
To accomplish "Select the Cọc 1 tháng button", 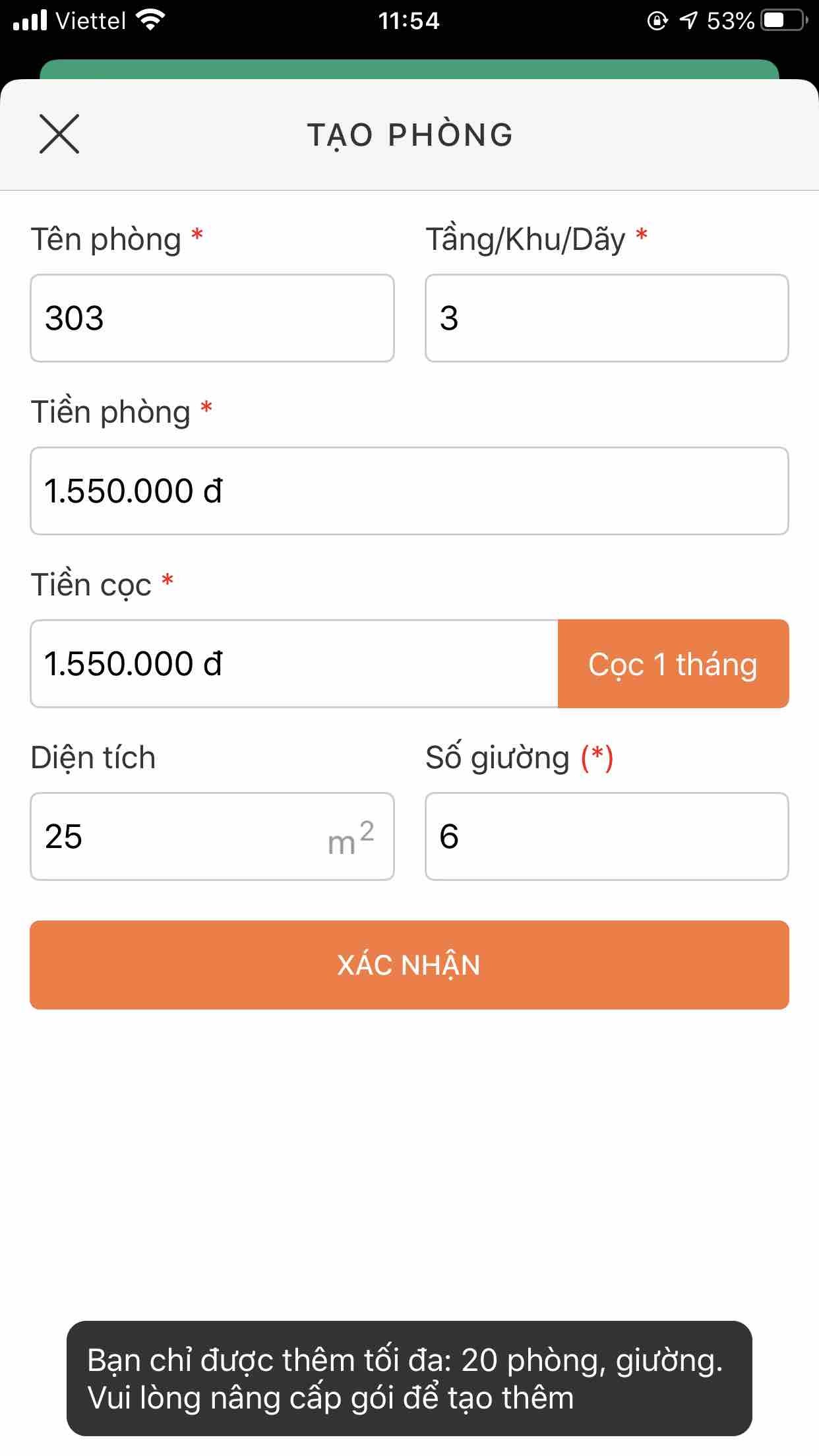I will pos(673,663).
